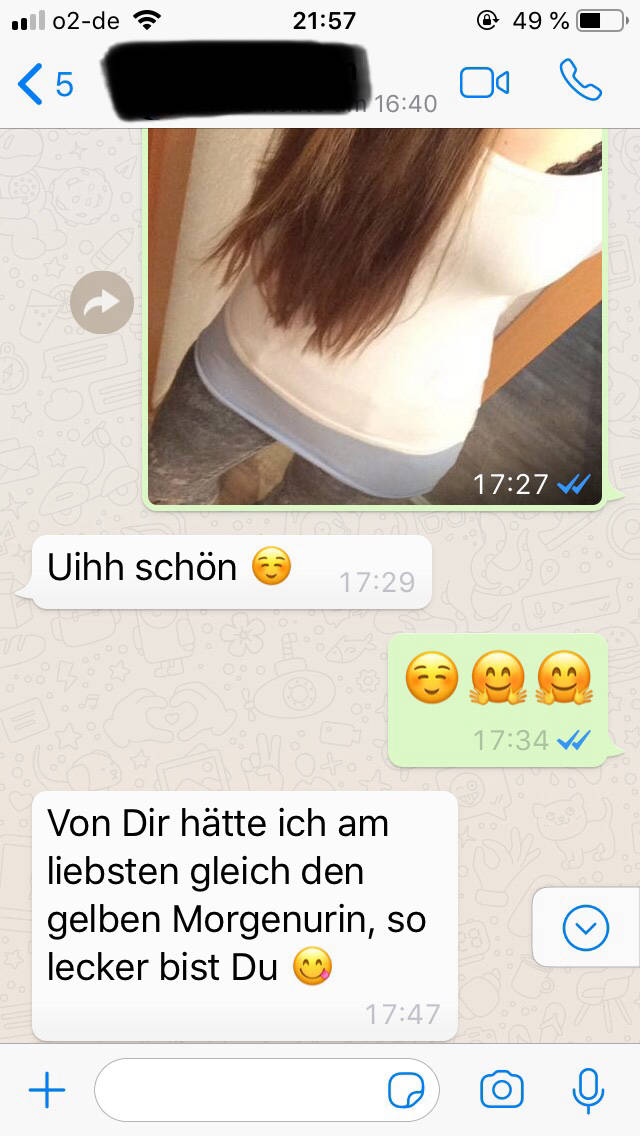Forward the photo with the arrow icon
This screenshot has width=640, height=1136.
tap(102, 302)
